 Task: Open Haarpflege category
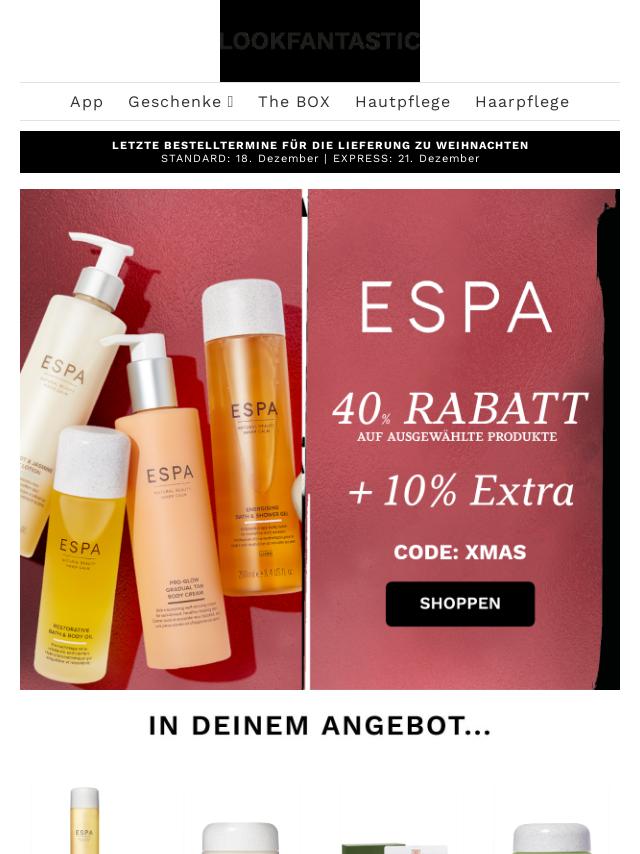pos(522,102)
